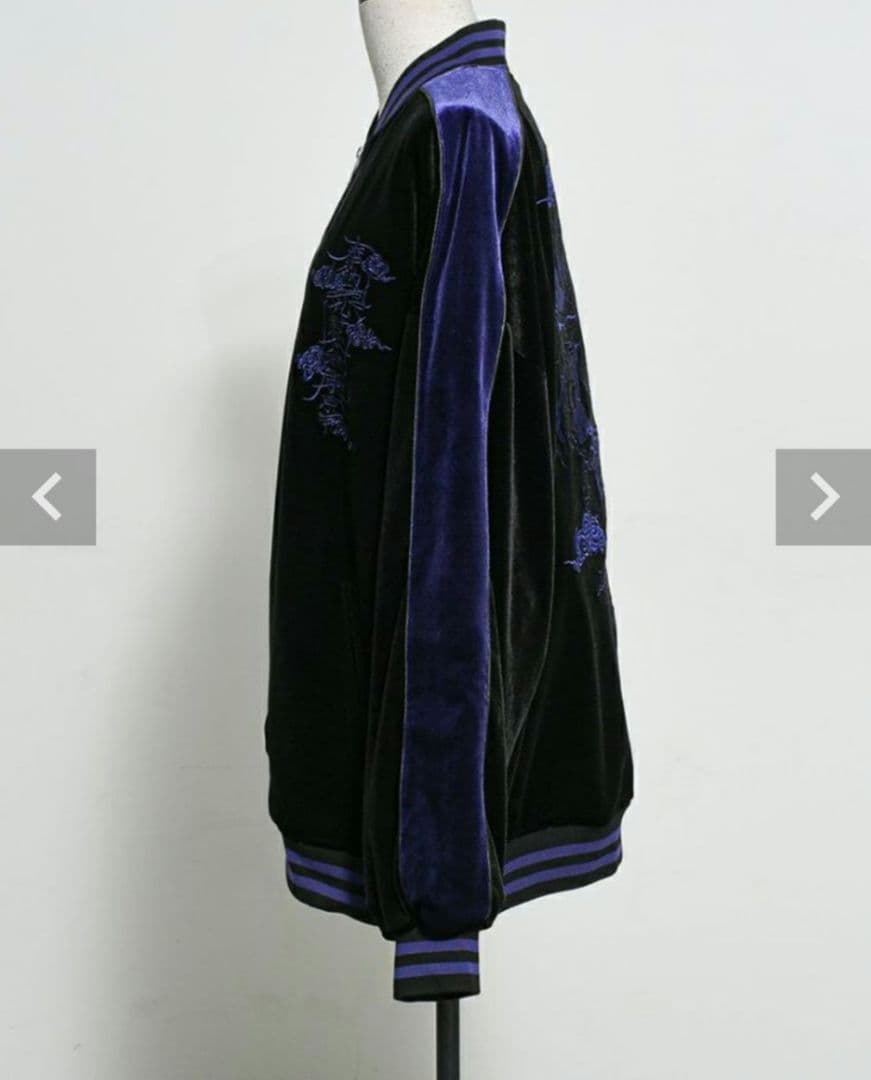The image size is (871, 1080).
Task: Go to the previous product image
Action: 47,497
